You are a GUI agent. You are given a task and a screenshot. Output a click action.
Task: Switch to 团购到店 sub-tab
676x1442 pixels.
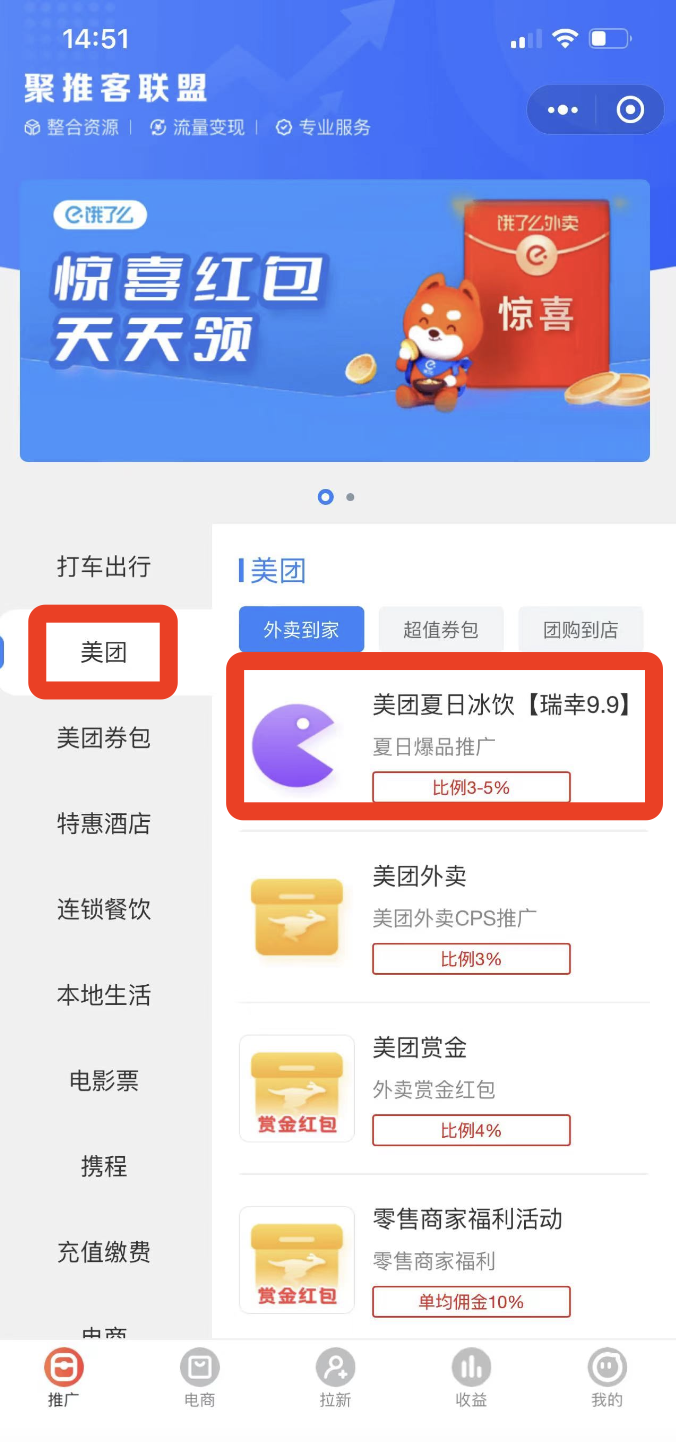[580, 630]
